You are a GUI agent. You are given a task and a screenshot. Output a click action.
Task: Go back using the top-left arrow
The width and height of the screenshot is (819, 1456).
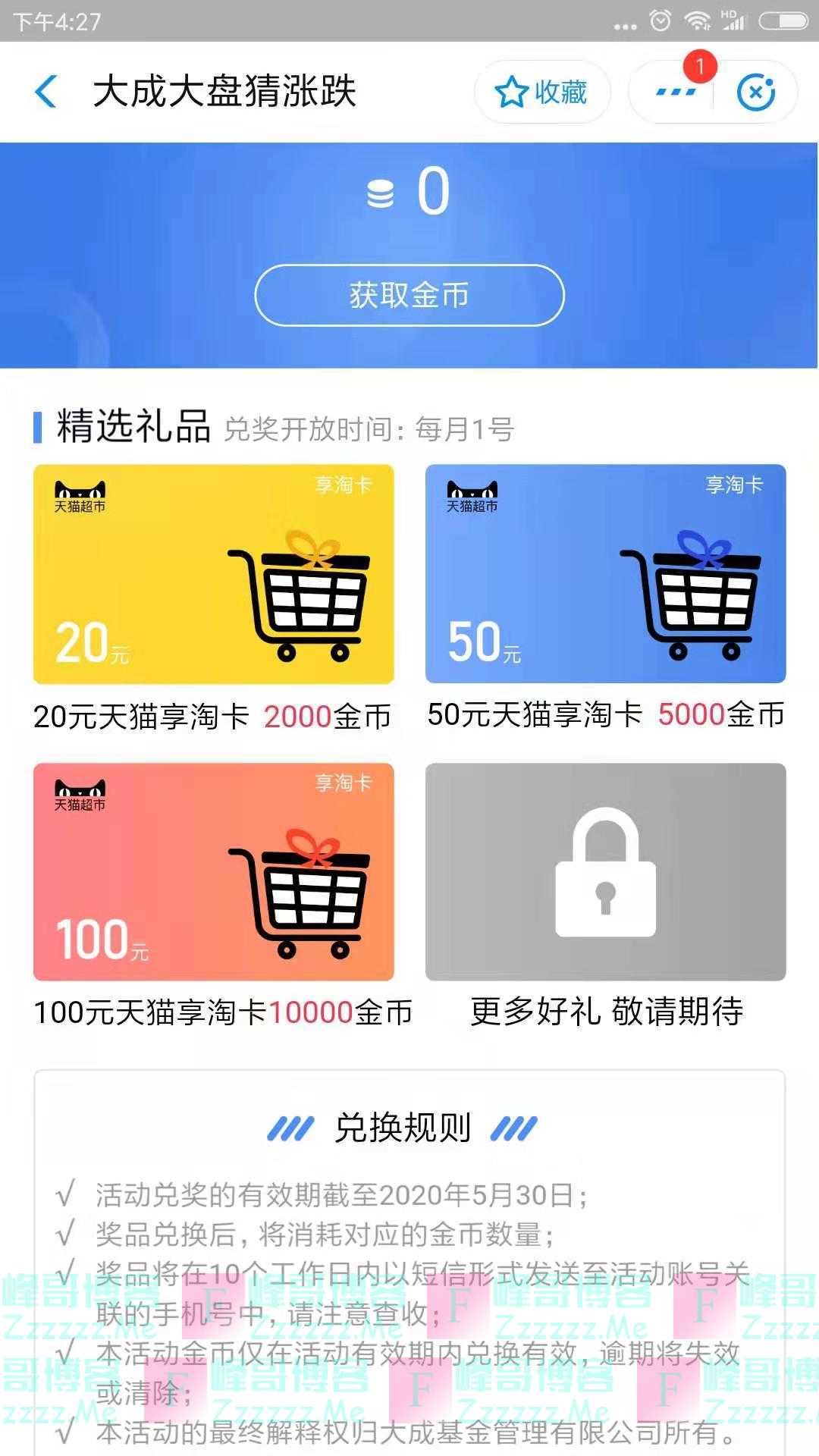[46, 92]
